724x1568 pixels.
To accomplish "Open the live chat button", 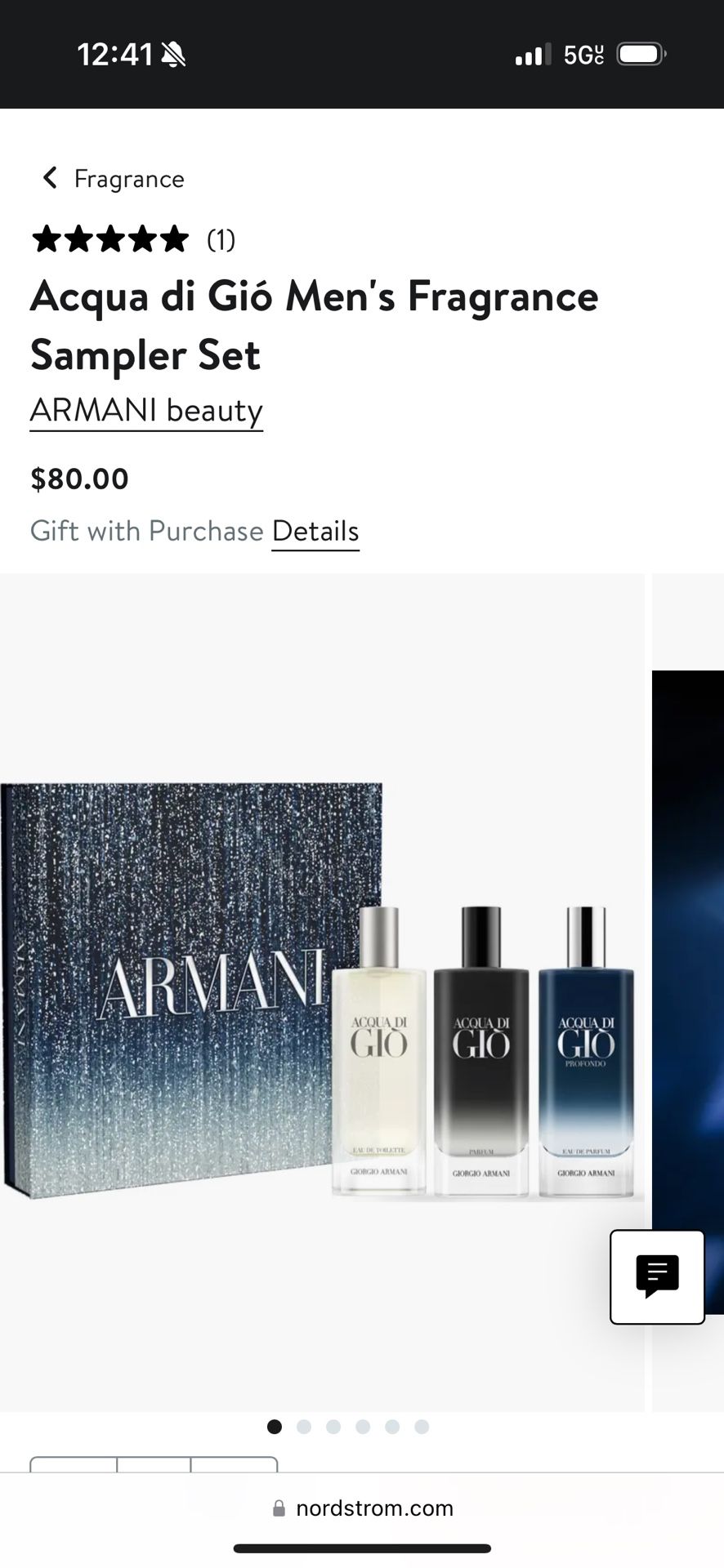I will (657, 1276).
